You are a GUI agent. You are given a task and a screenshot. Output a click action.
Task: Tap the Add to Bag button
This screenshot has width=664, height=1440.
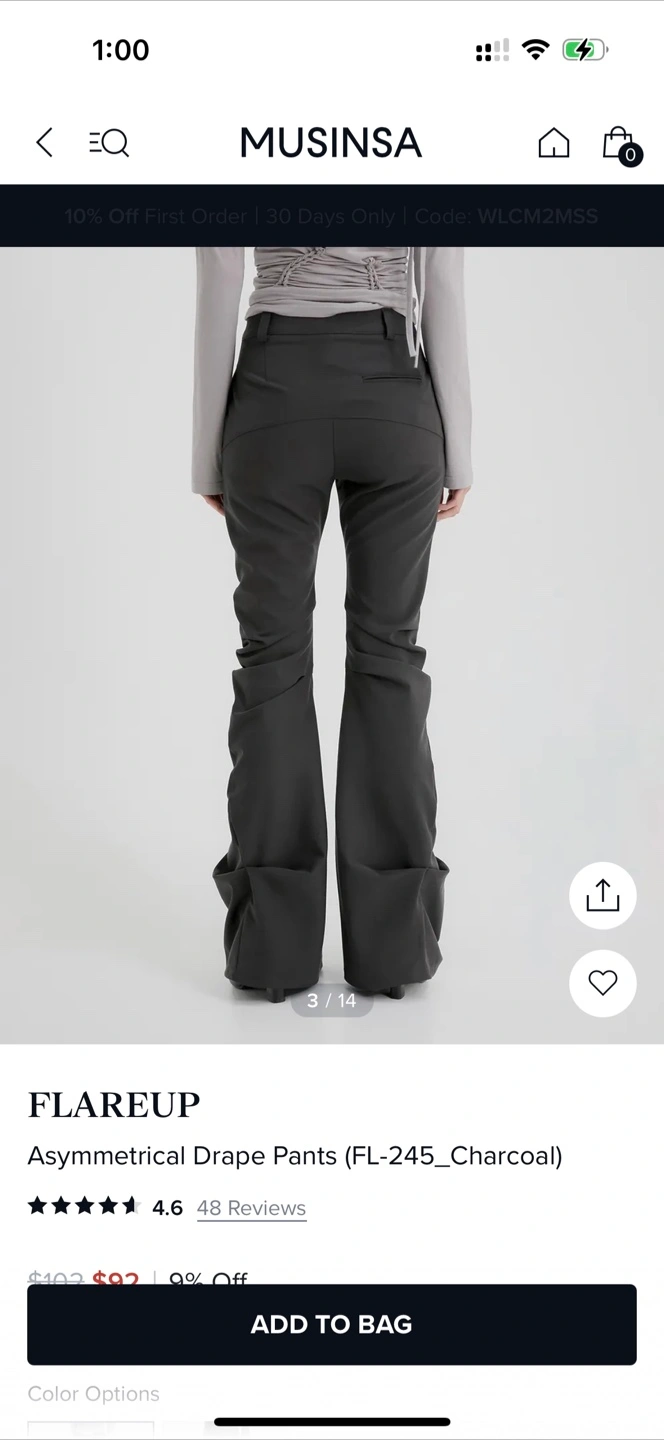point(332,1324)
